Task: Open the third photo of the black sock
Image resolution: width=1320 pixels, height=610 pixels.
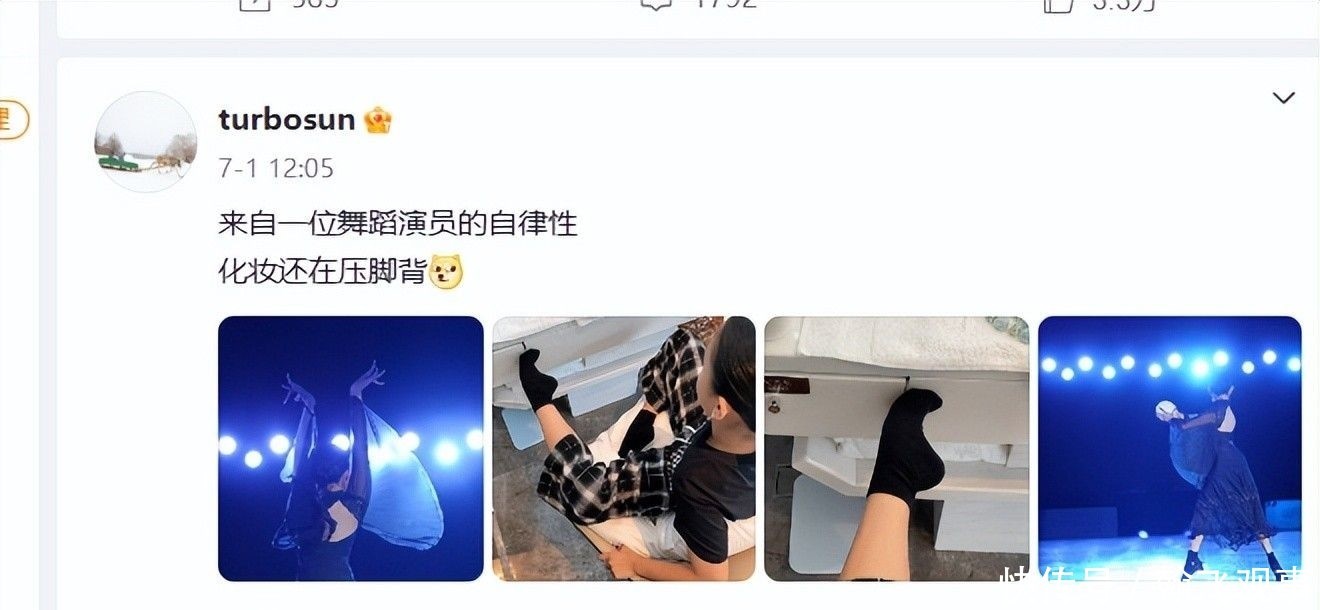Action: point(896,448)
